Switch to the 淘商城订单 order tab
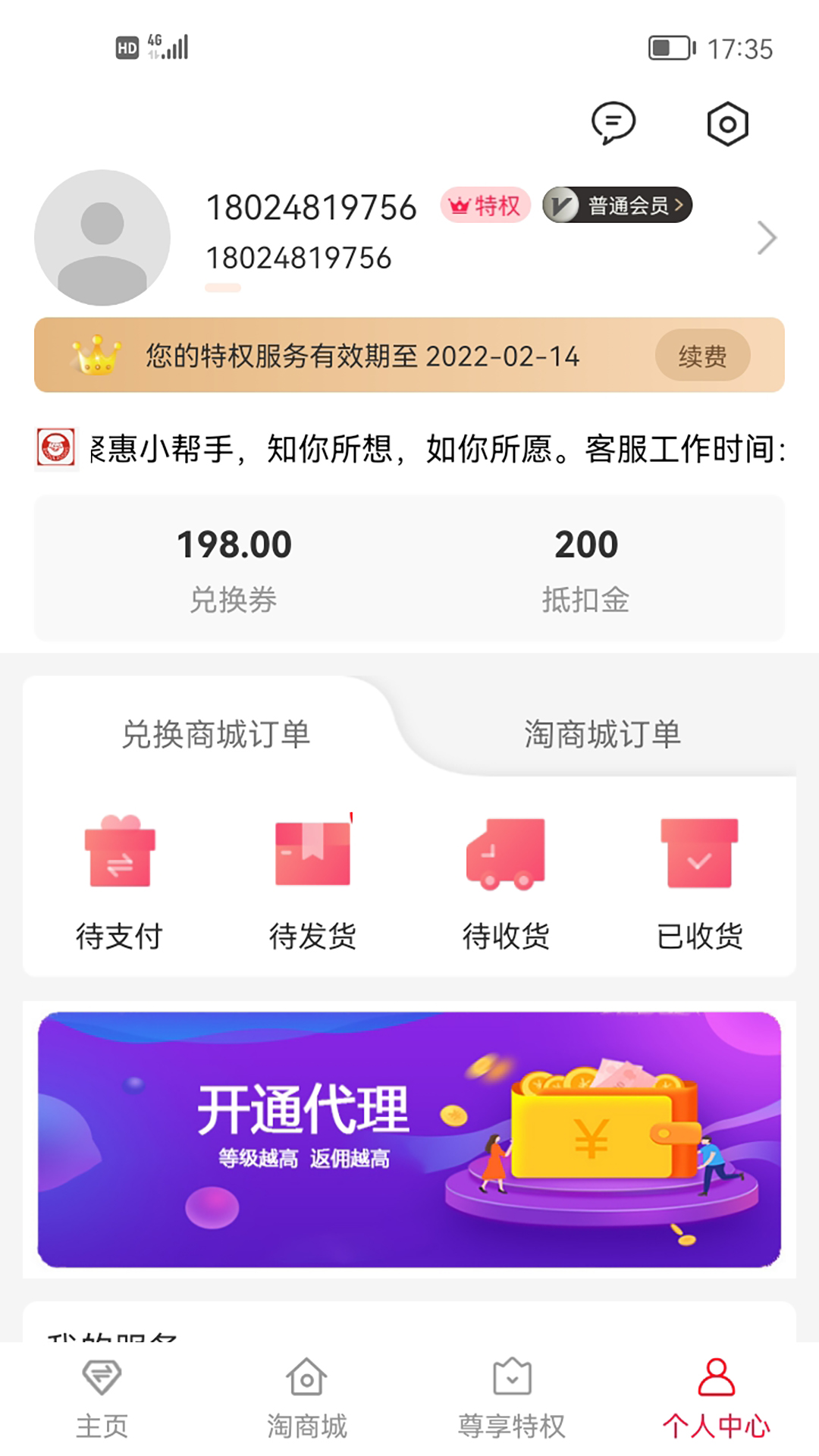 click(x=603, y=733)
